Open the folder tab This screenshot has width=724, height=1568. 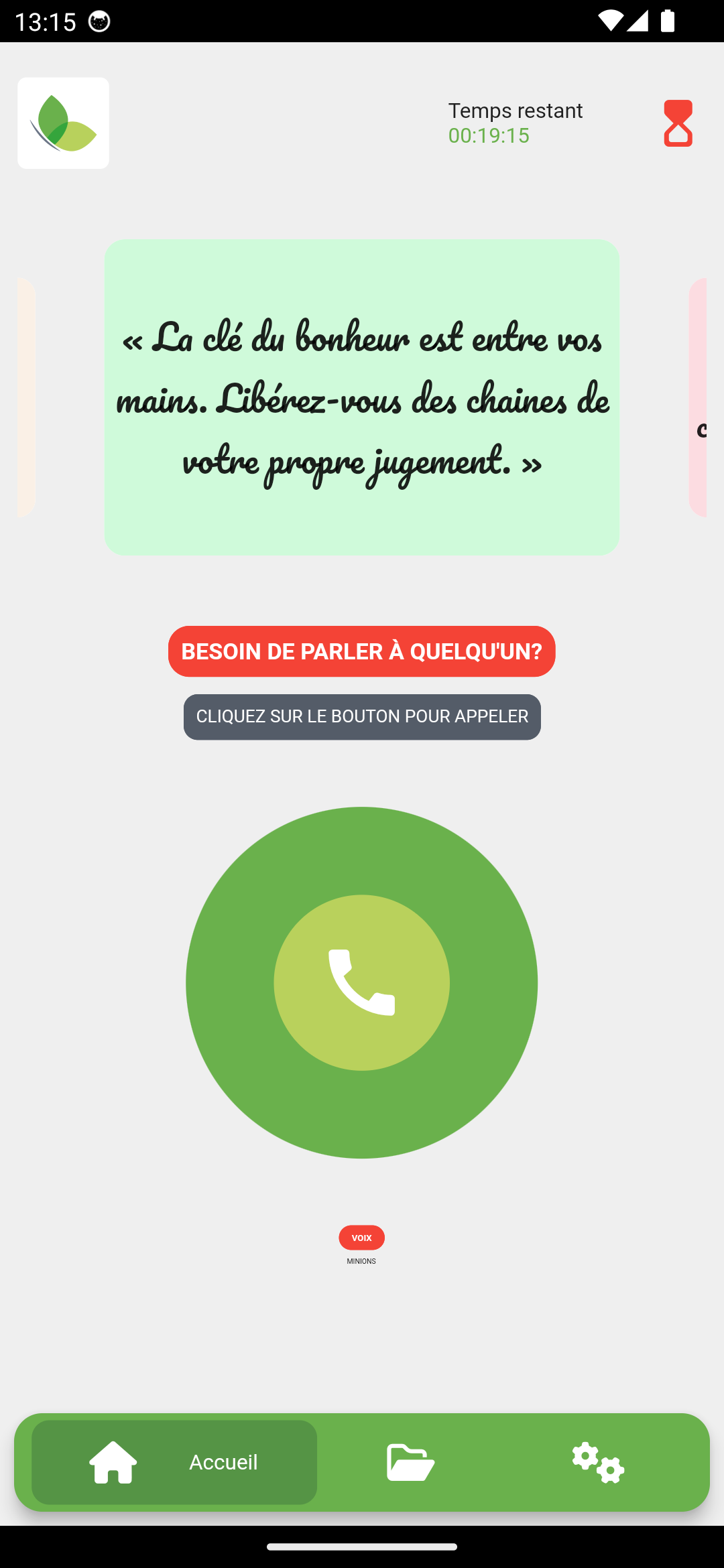(410, 1462)
